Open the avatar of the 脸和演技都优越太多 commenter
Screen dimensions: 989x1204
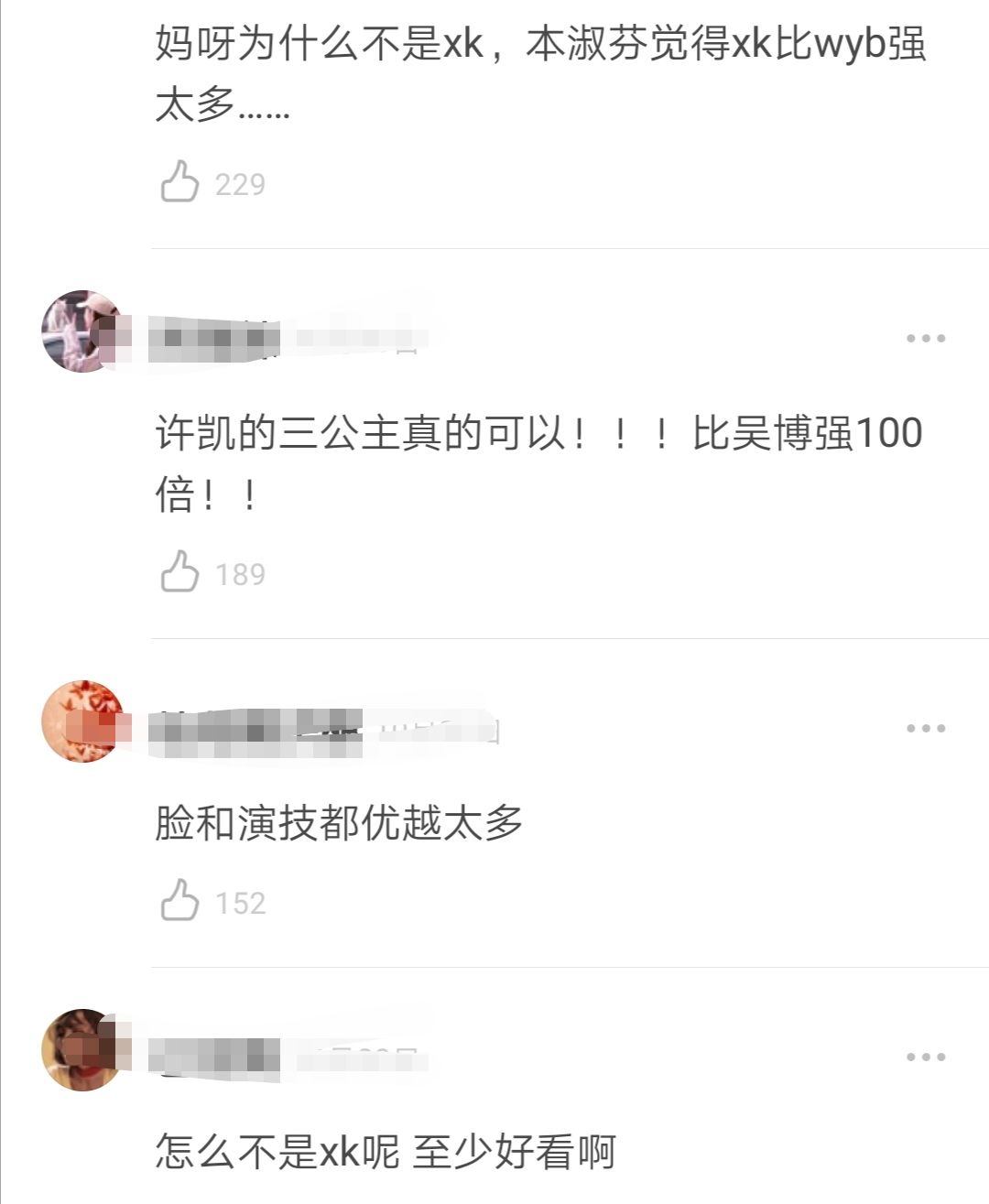click(x=83, y=721)
